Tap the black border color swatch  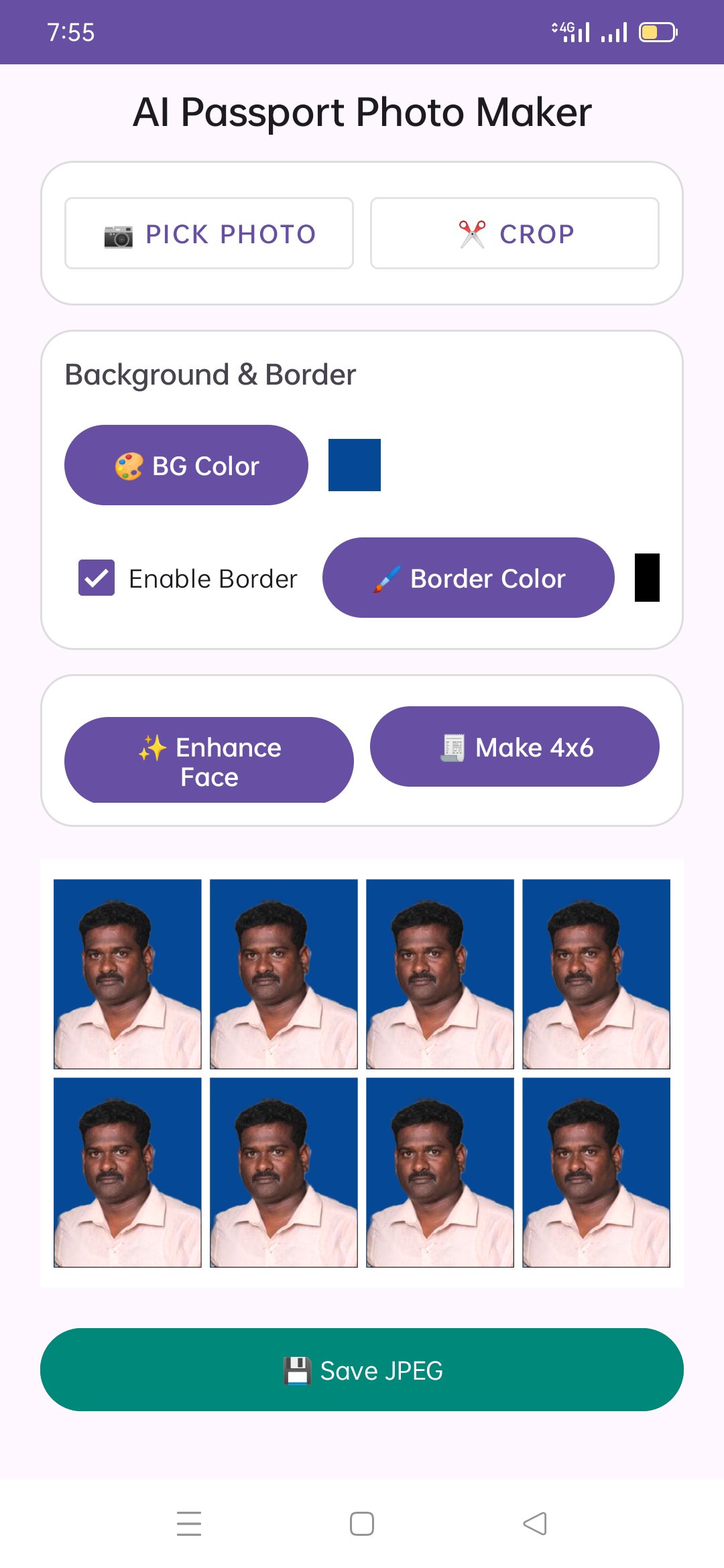point(647,578)
